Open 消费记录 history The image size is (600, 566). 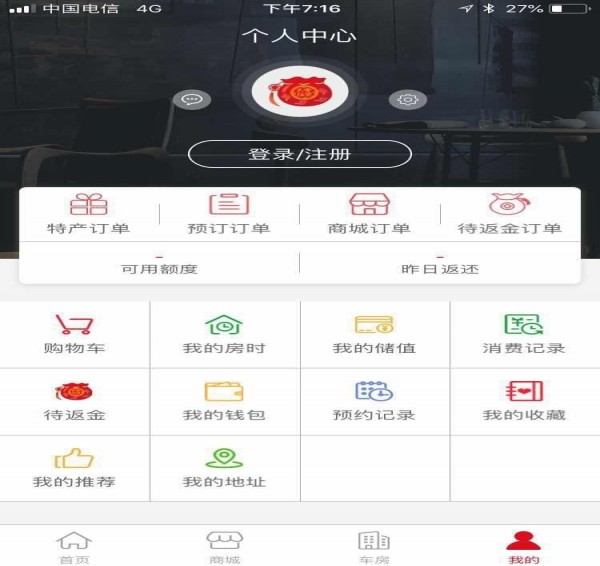coord(524,335)
